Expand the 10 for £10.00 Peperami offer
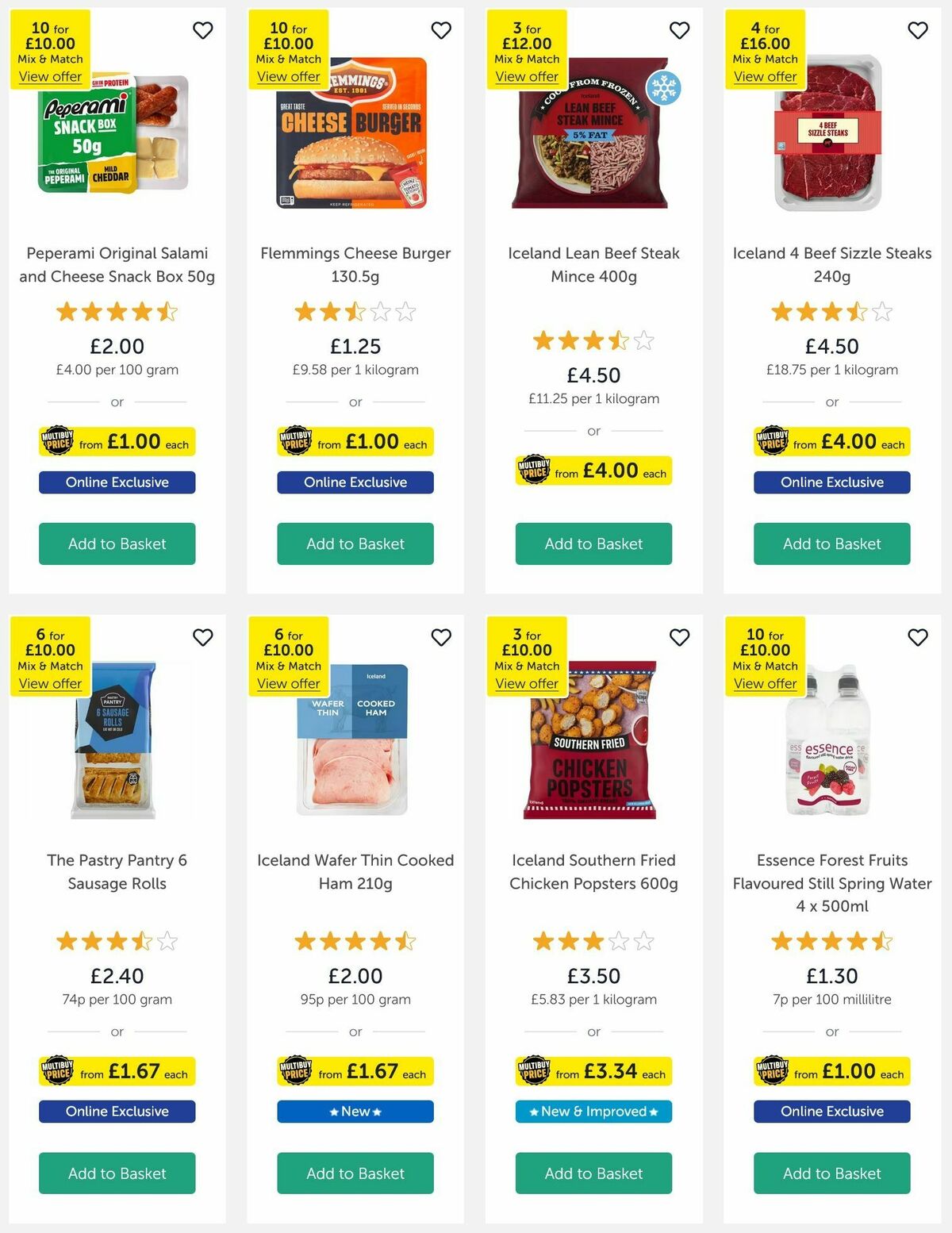This screenshot has height=1233, width=952. tap(51, 76)
